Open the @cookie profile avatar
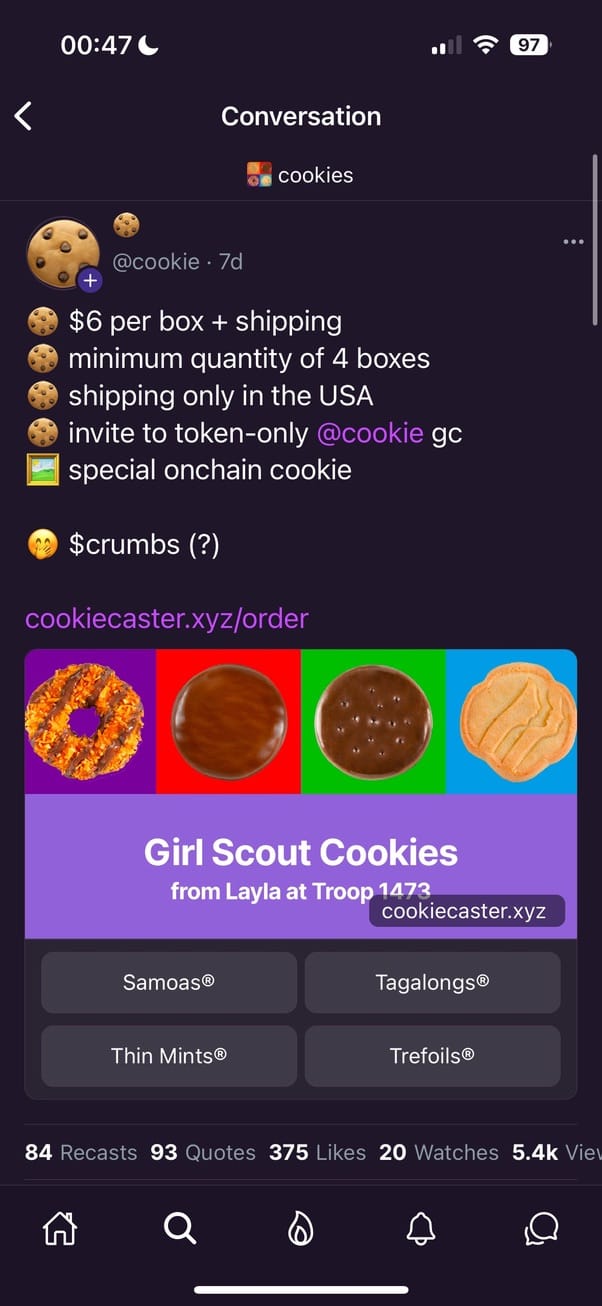The image size is (602, 1306). (62, 254)
